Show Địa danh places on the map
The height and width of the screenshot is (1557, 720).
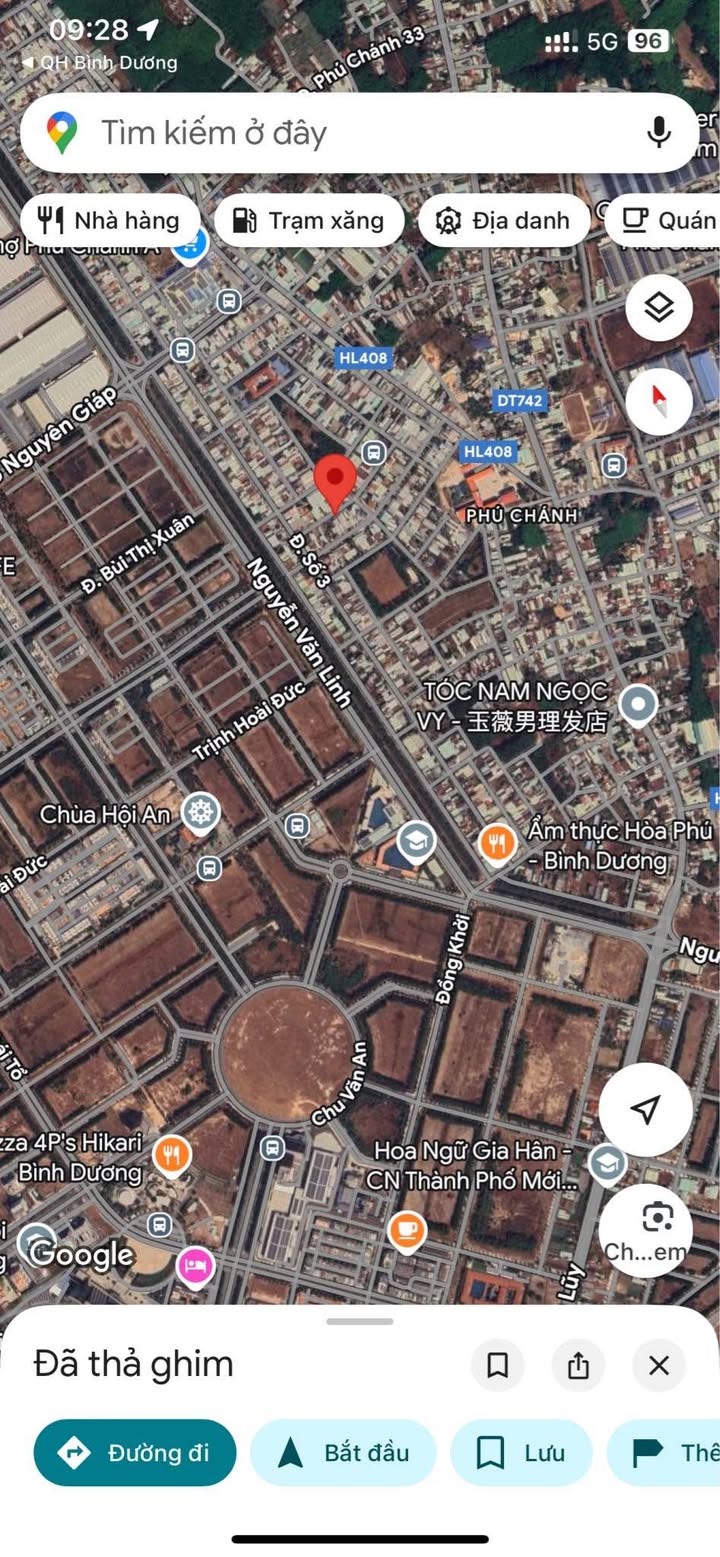pos(504,221)
